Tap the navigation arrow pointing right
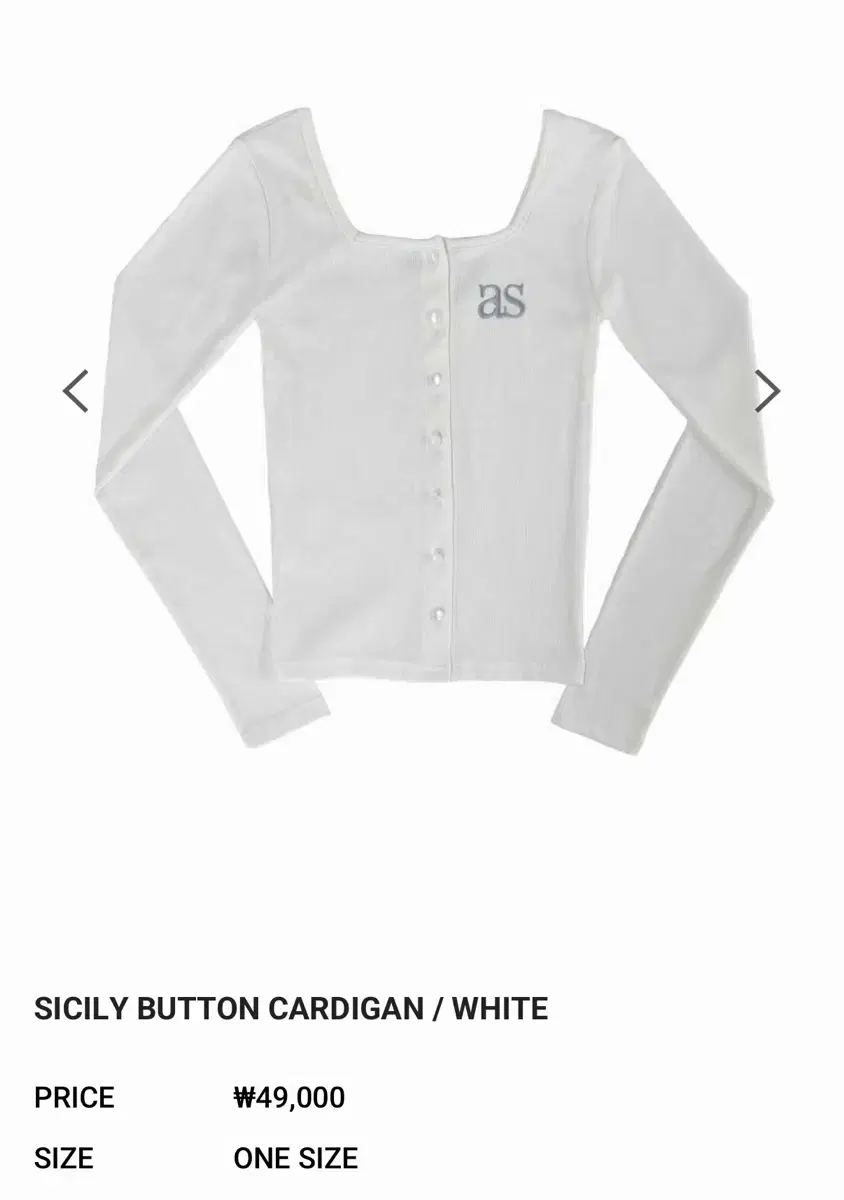Viewport: 844px width, 1200px height. click(768, 388)
